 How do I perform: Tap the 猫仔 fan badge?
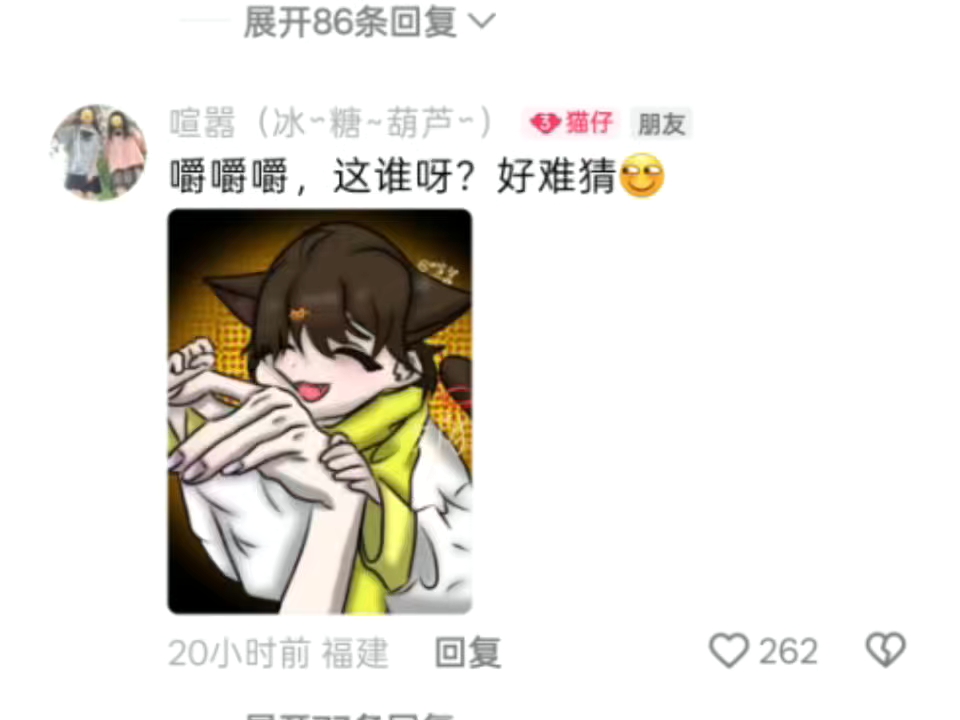click(x=570, y=124)
